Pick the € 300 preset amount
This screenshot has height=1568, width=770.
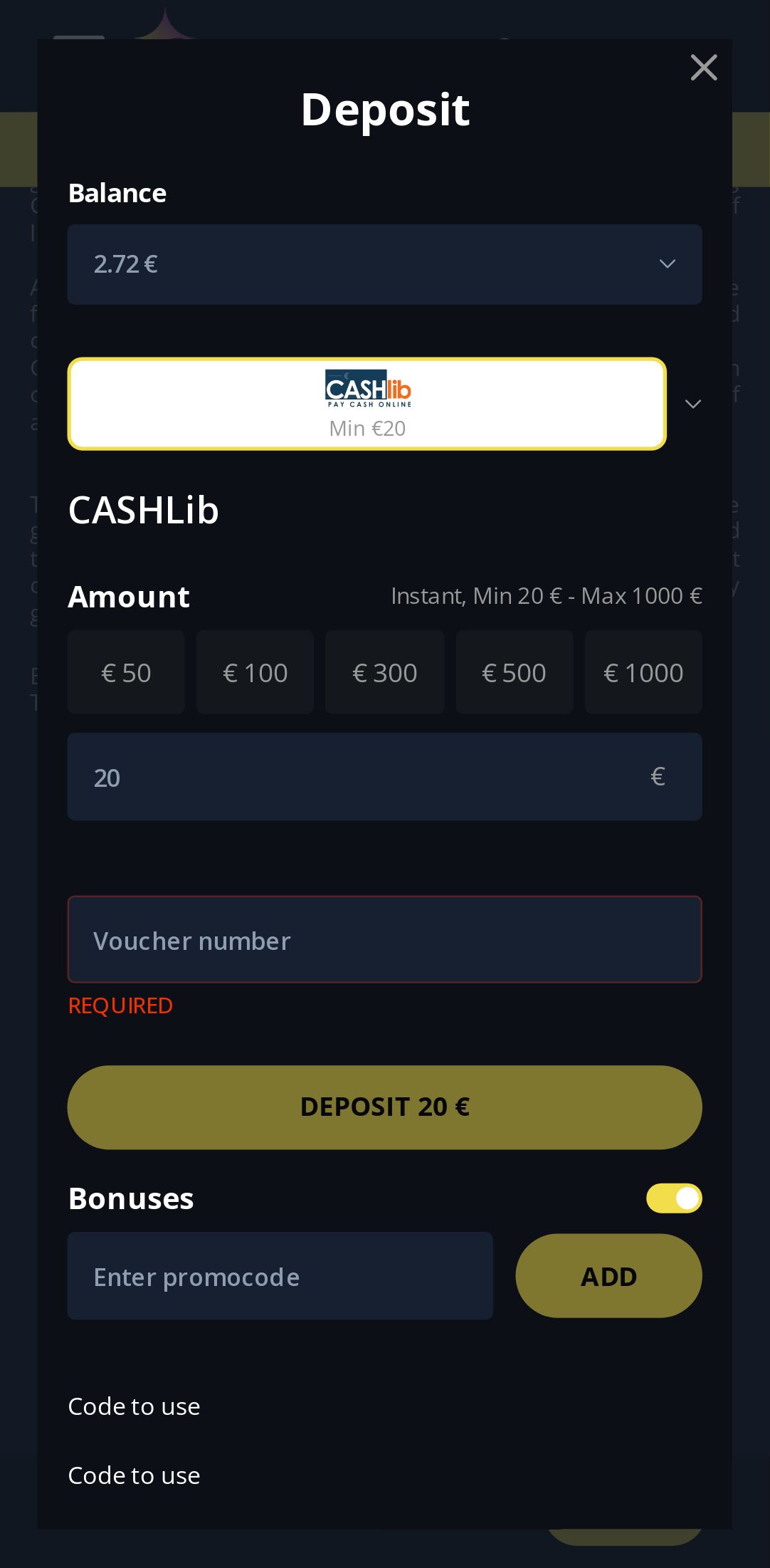[x=384, y=672]
